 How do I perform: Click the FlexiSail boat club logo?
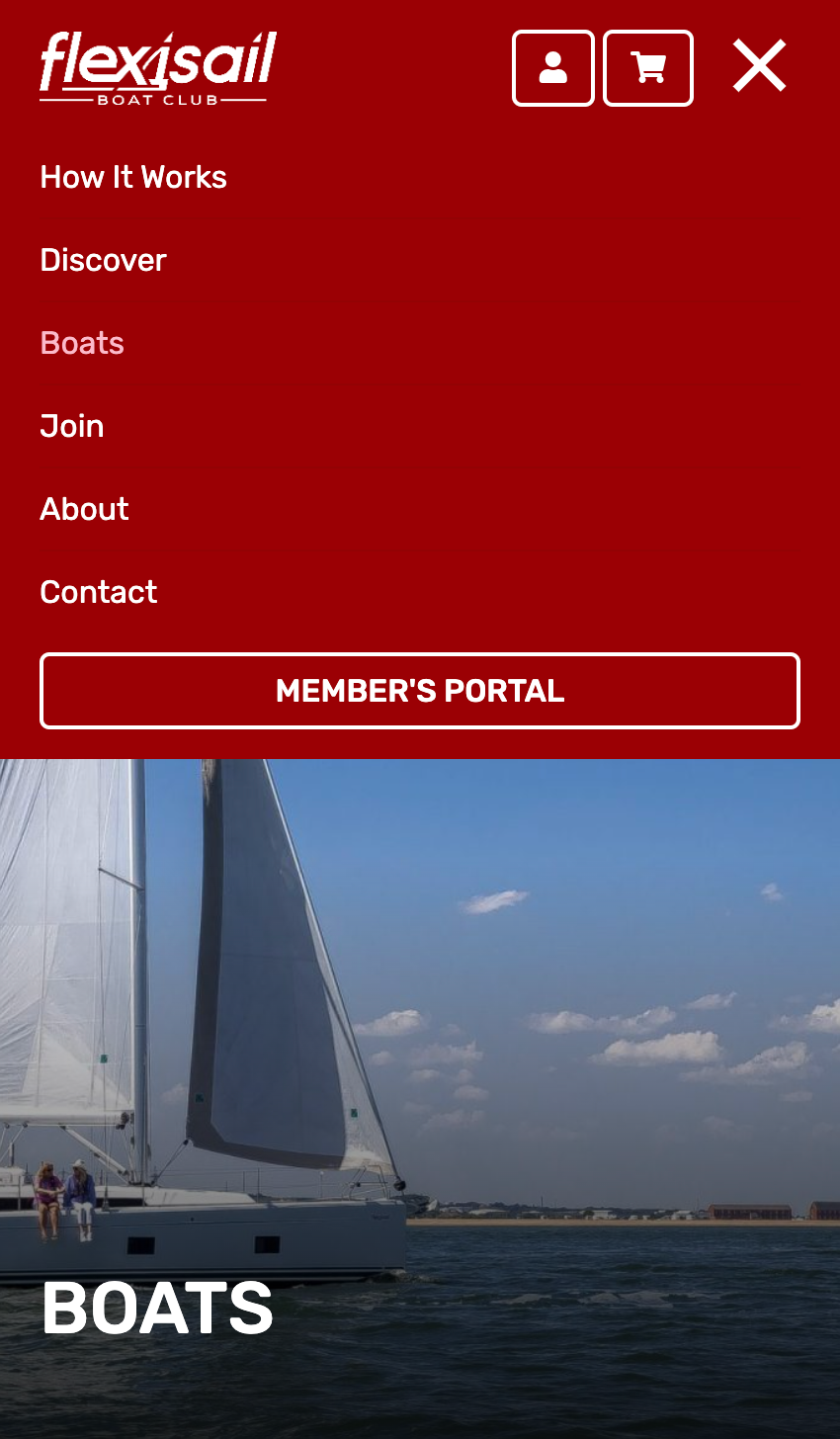coord(155,67)
